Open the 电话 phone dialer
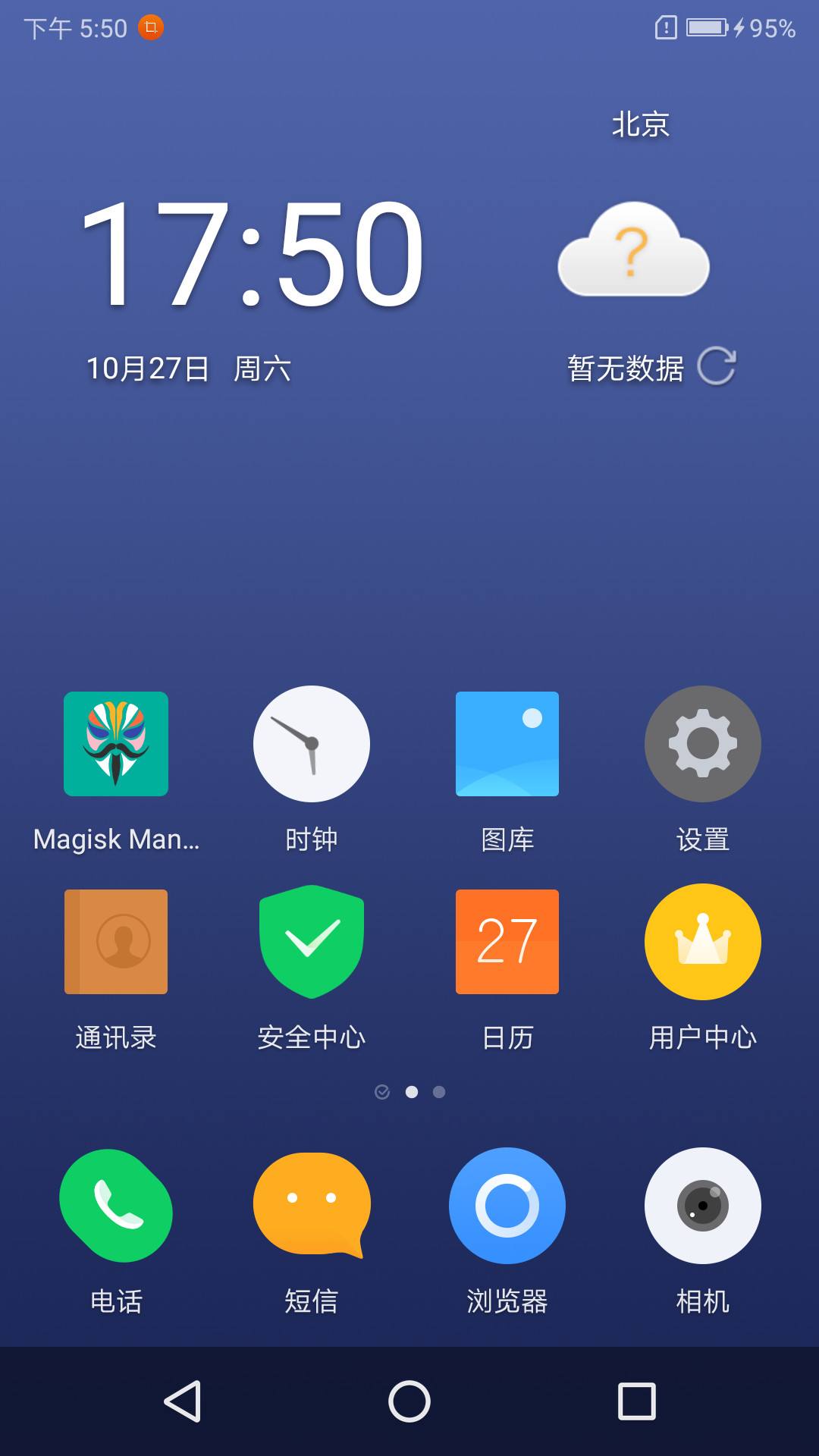 point(115,1206)
